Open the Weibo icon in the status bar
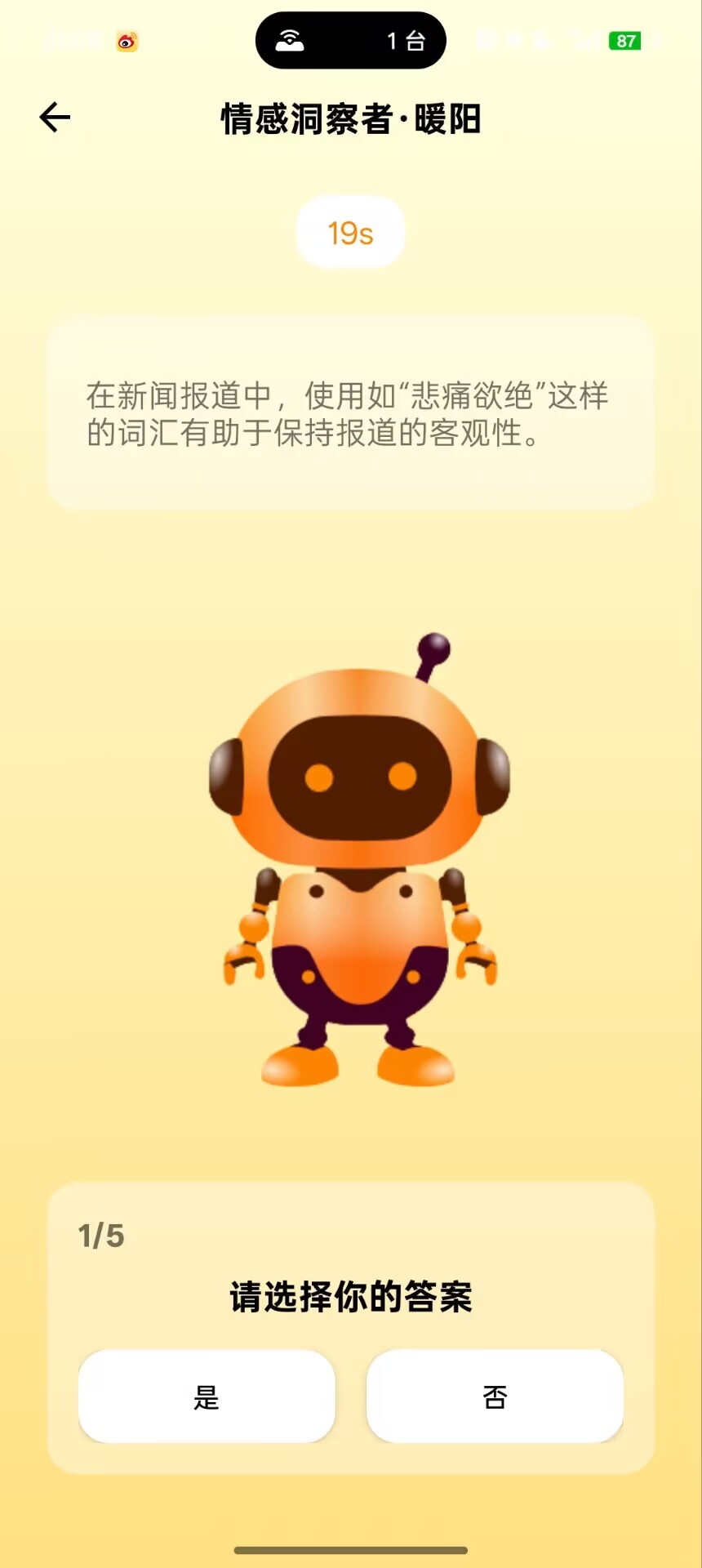This screenshot has width=702, height=1568. point(127,40)
